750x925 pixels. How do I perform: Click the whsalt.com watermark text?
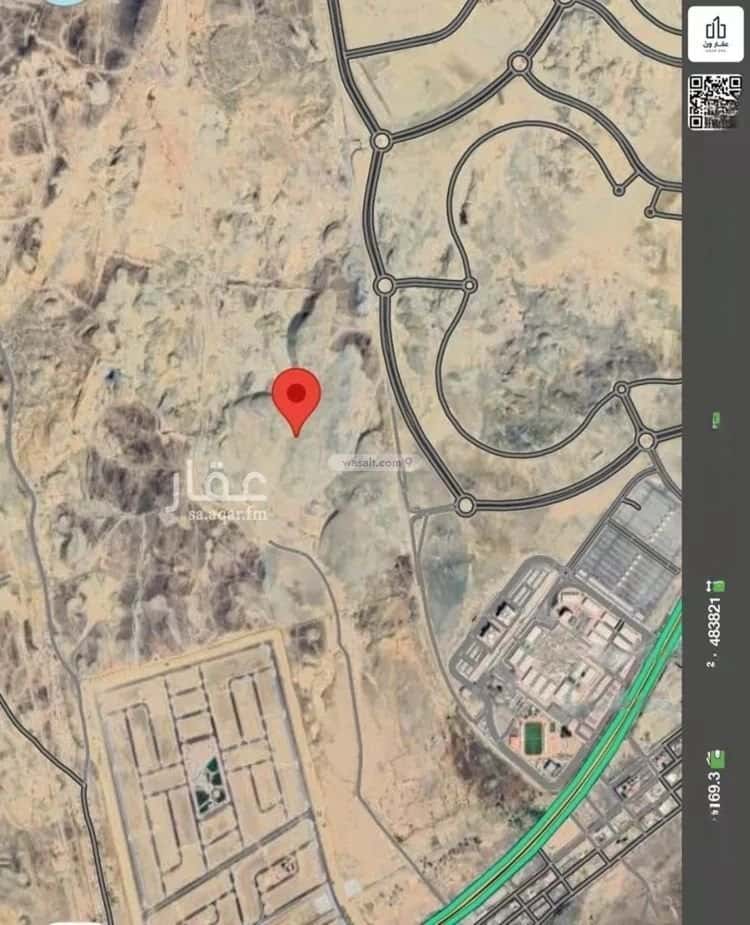(375, 462)
